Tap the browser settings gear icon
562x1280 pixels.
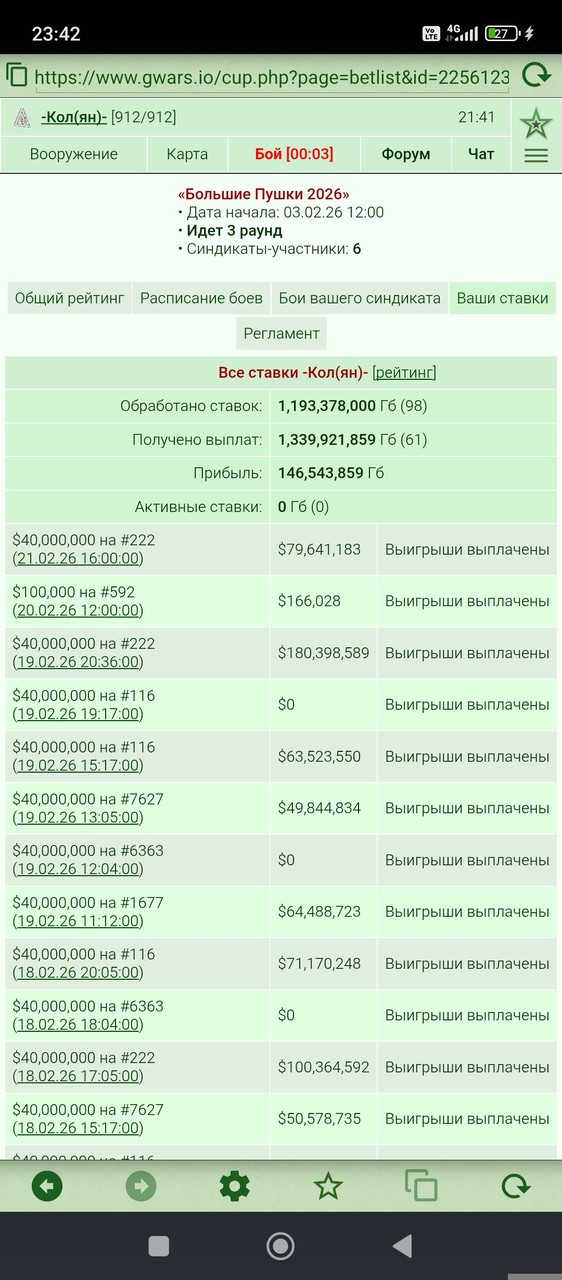(x=234, y=1186)
